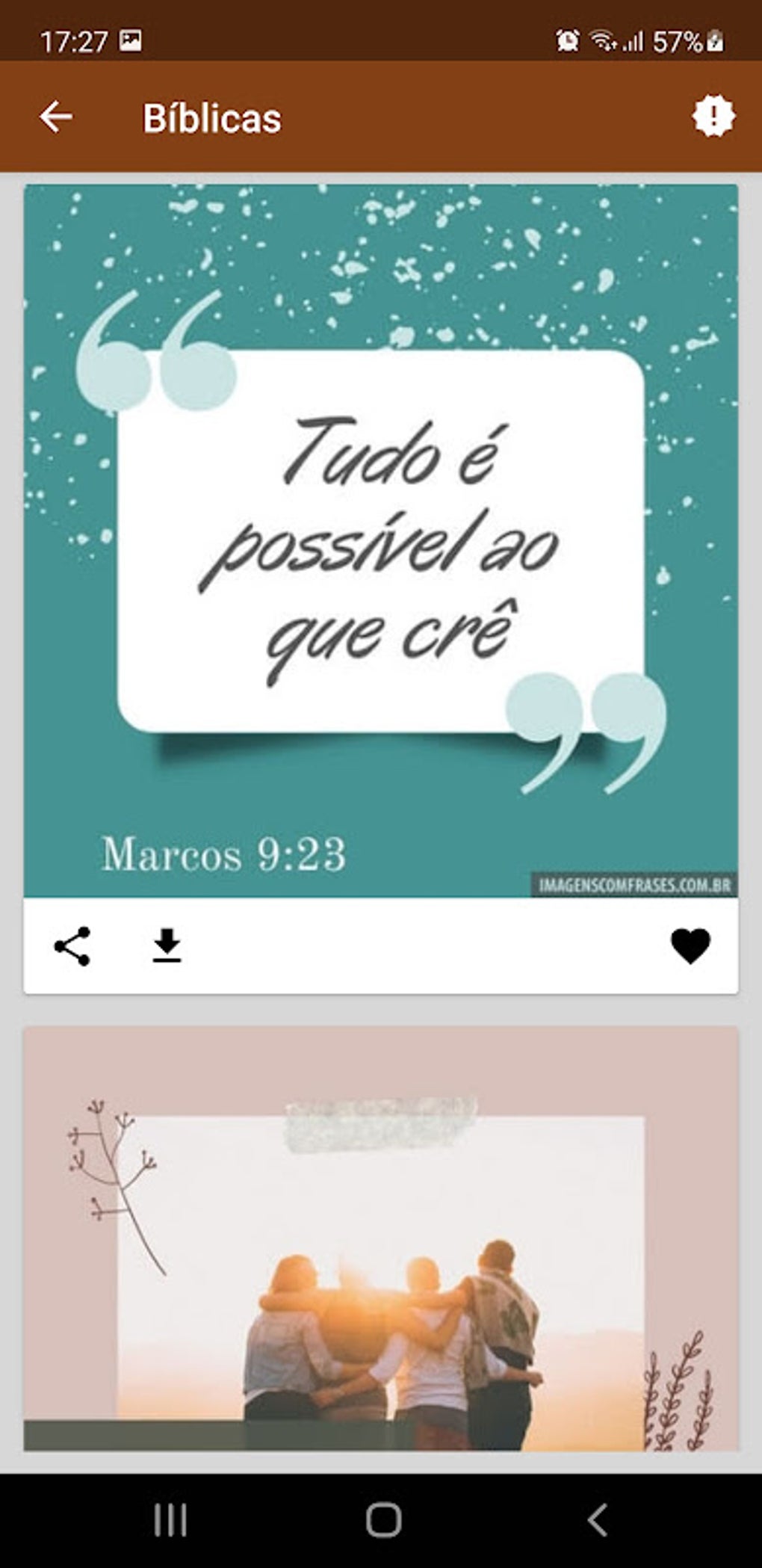Go back from the Bíblicas screen
Viewport: 762px width, 1568px height.
click(56, 117)
